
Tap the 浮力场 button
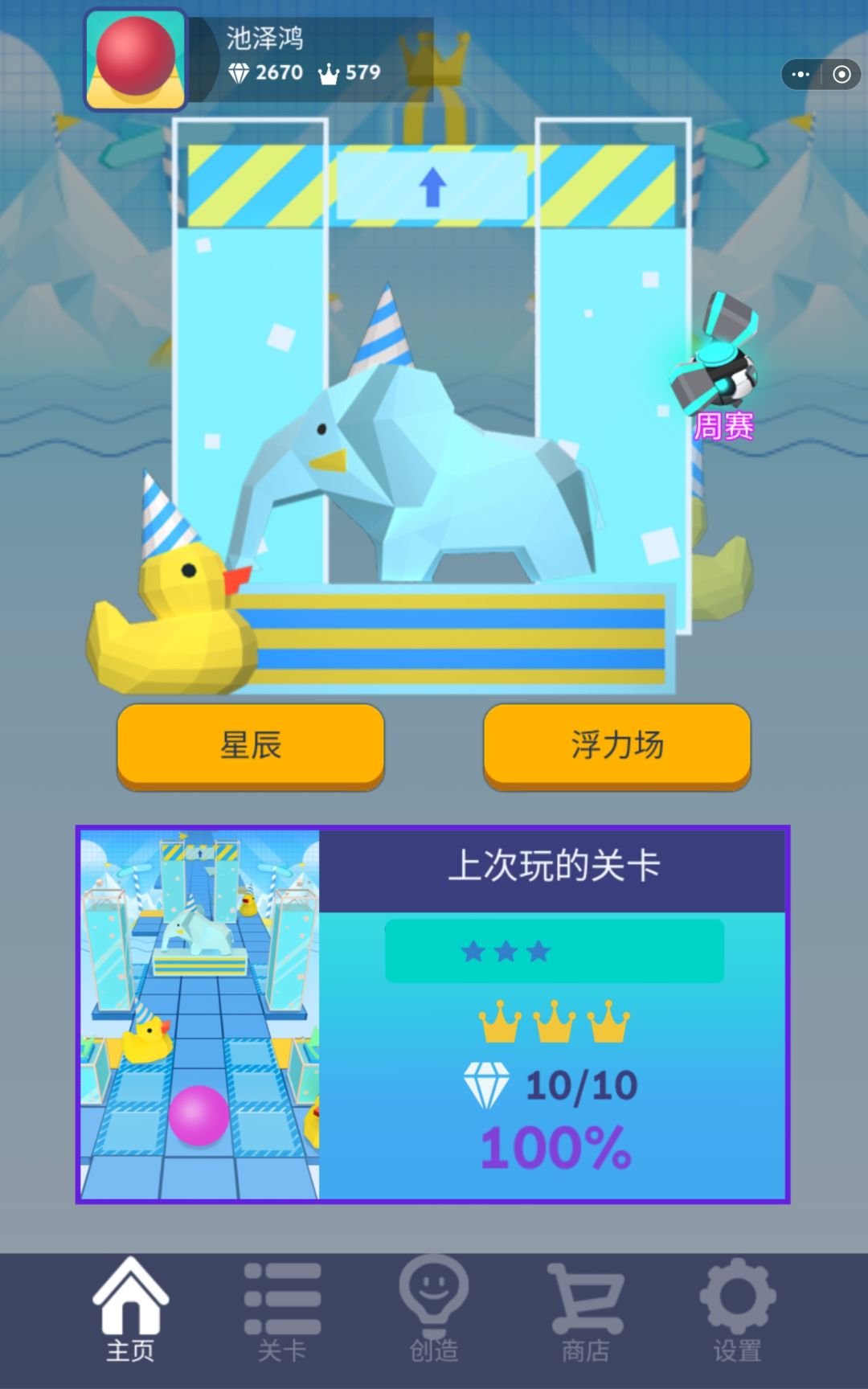point(617,746)
